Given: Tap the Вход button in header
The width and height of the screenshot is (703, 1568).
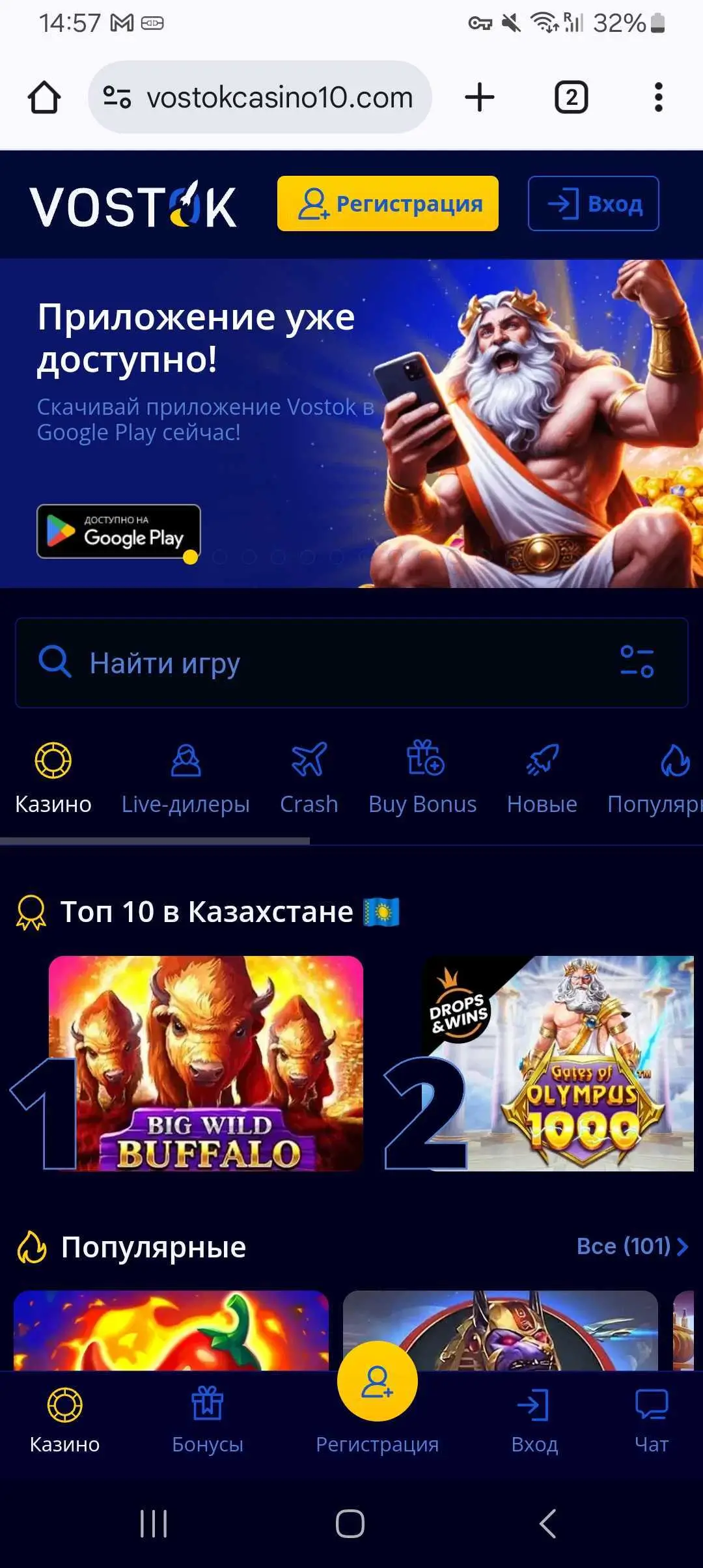Looking at the screenshot, I should pyautogui.click(x=593, y=204).
